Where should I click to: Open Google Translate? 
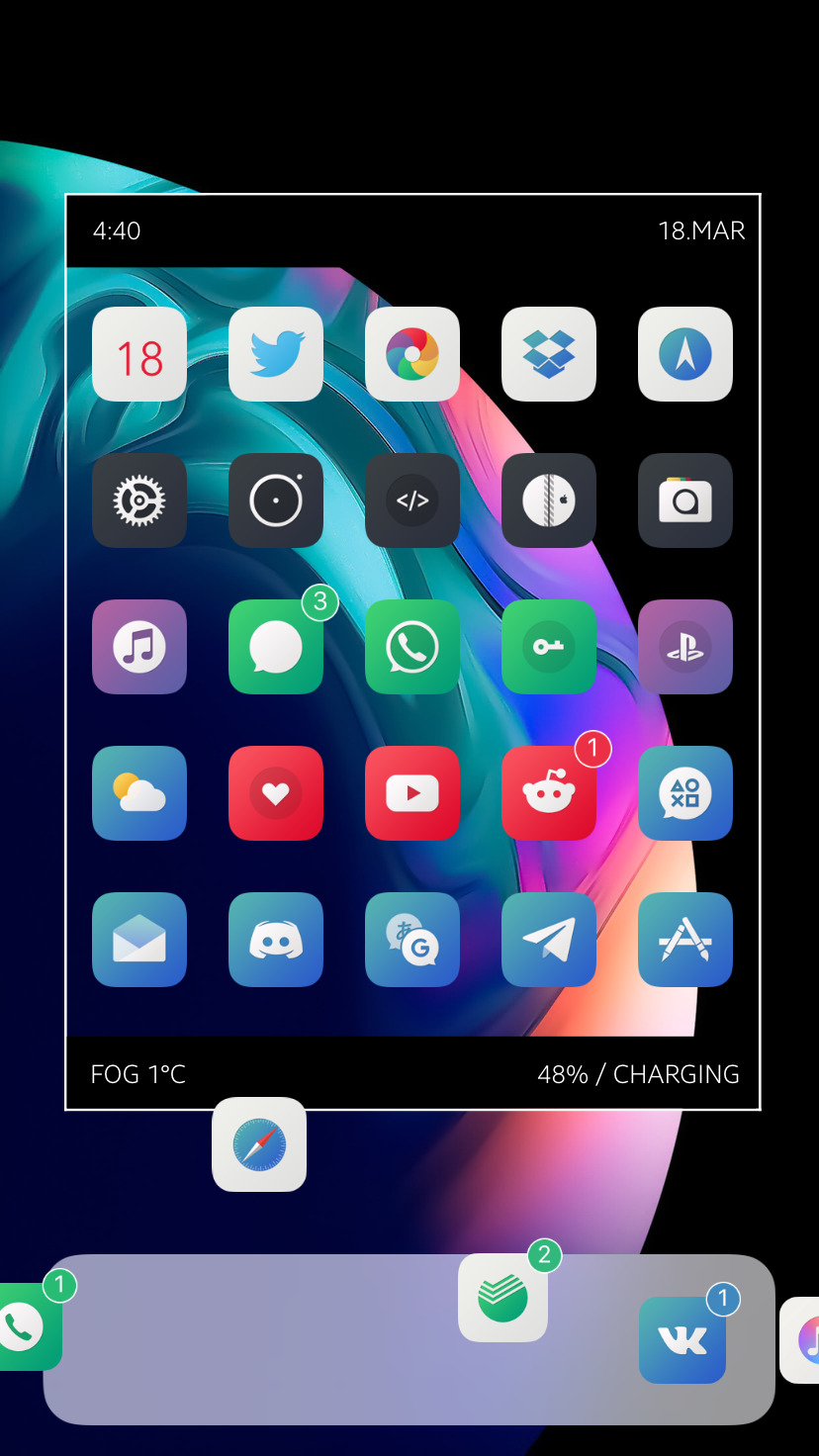tap(412, 940)
